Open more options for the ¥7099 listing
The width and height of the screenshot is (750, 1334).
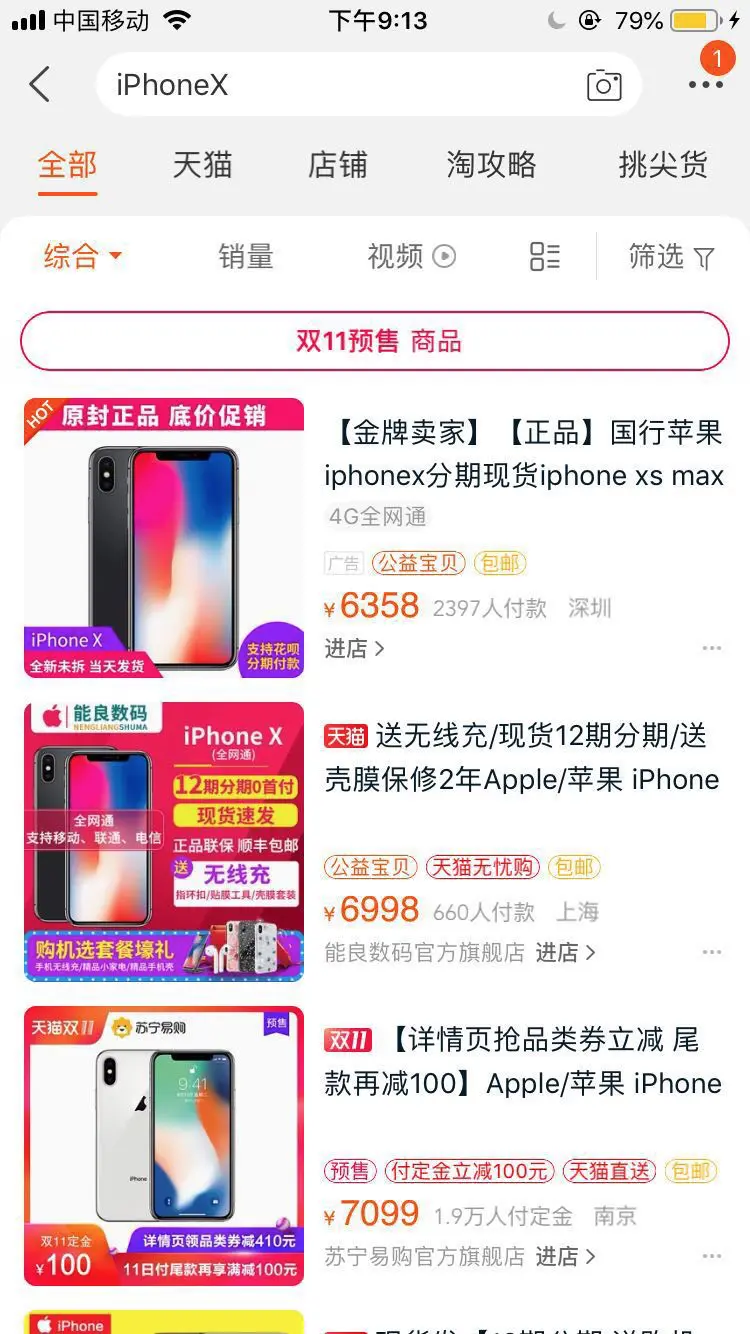click(712, 1256)
